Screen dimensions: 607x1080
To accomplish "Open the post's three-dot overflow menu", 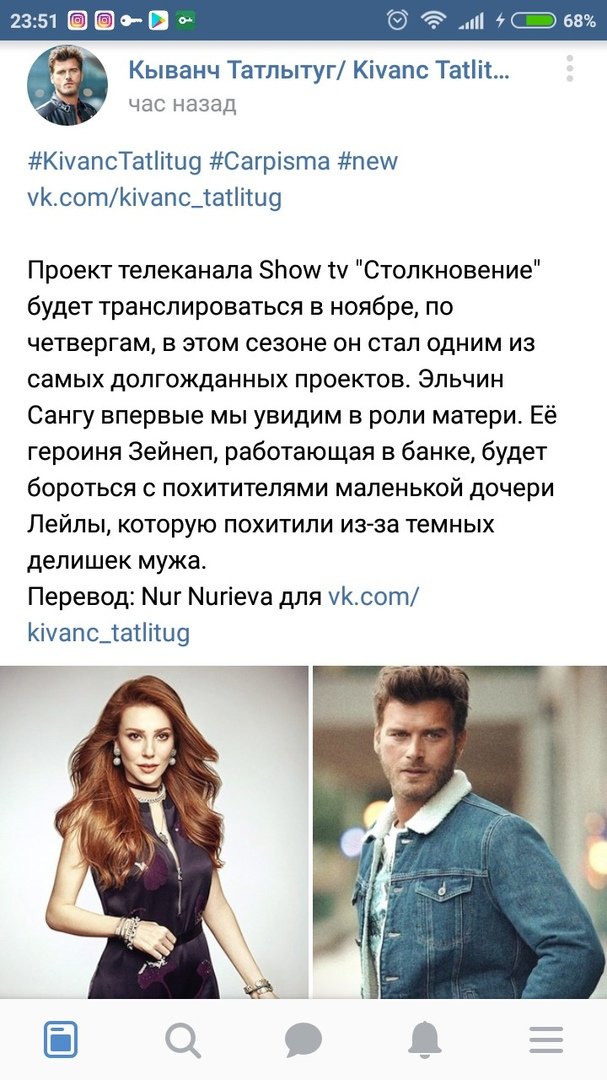I will (569, 69).
